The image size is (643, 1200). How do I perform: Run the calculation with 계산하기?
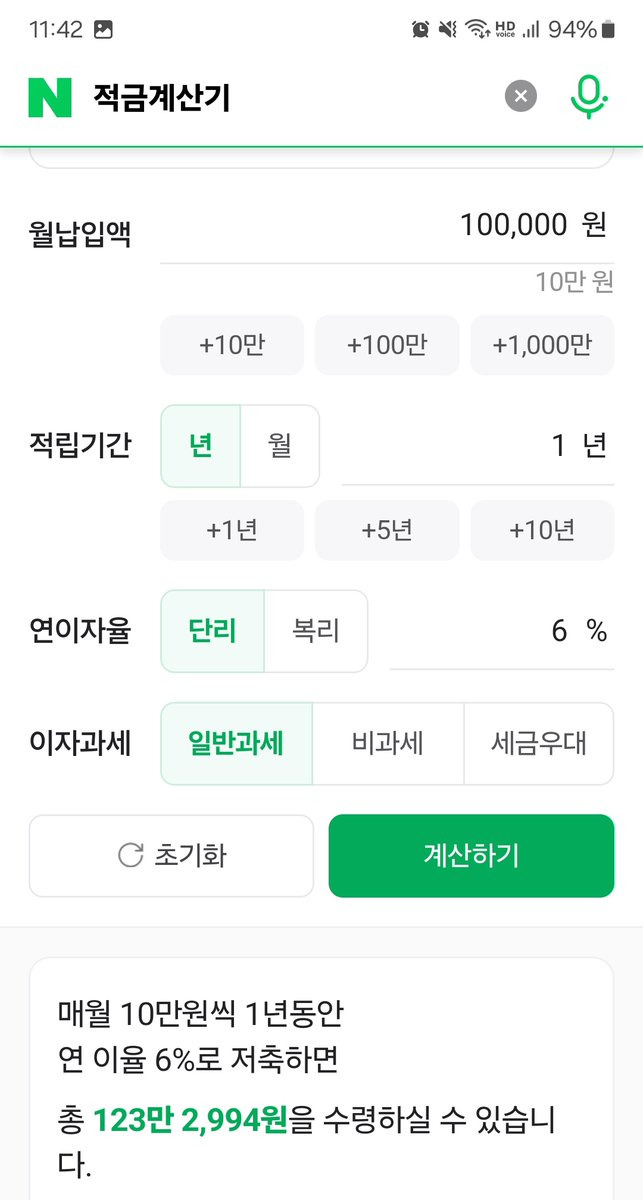tap(471, 856)
